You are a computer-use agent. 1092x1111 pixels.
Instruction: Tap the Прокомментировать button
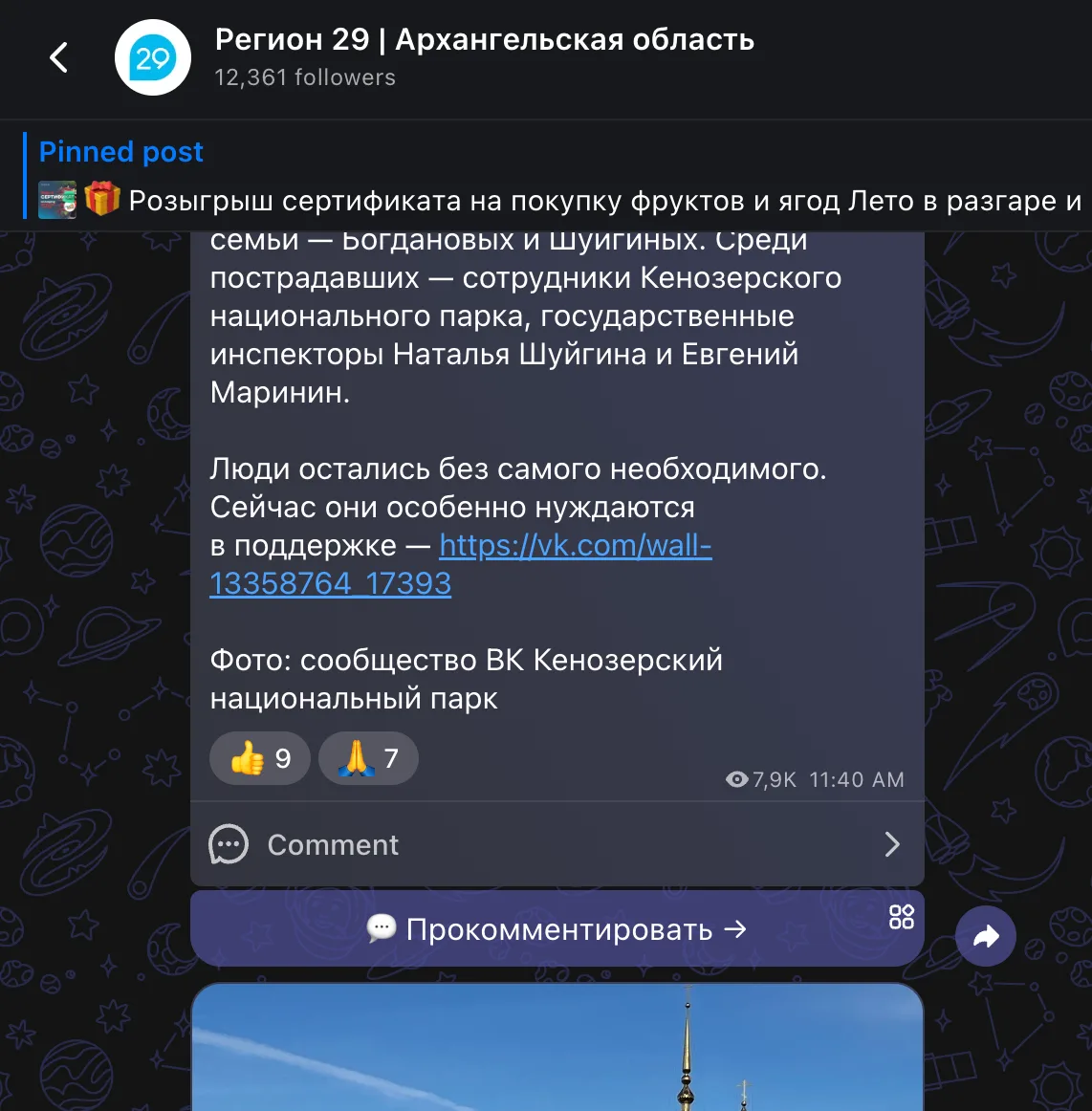click(557, 929)
